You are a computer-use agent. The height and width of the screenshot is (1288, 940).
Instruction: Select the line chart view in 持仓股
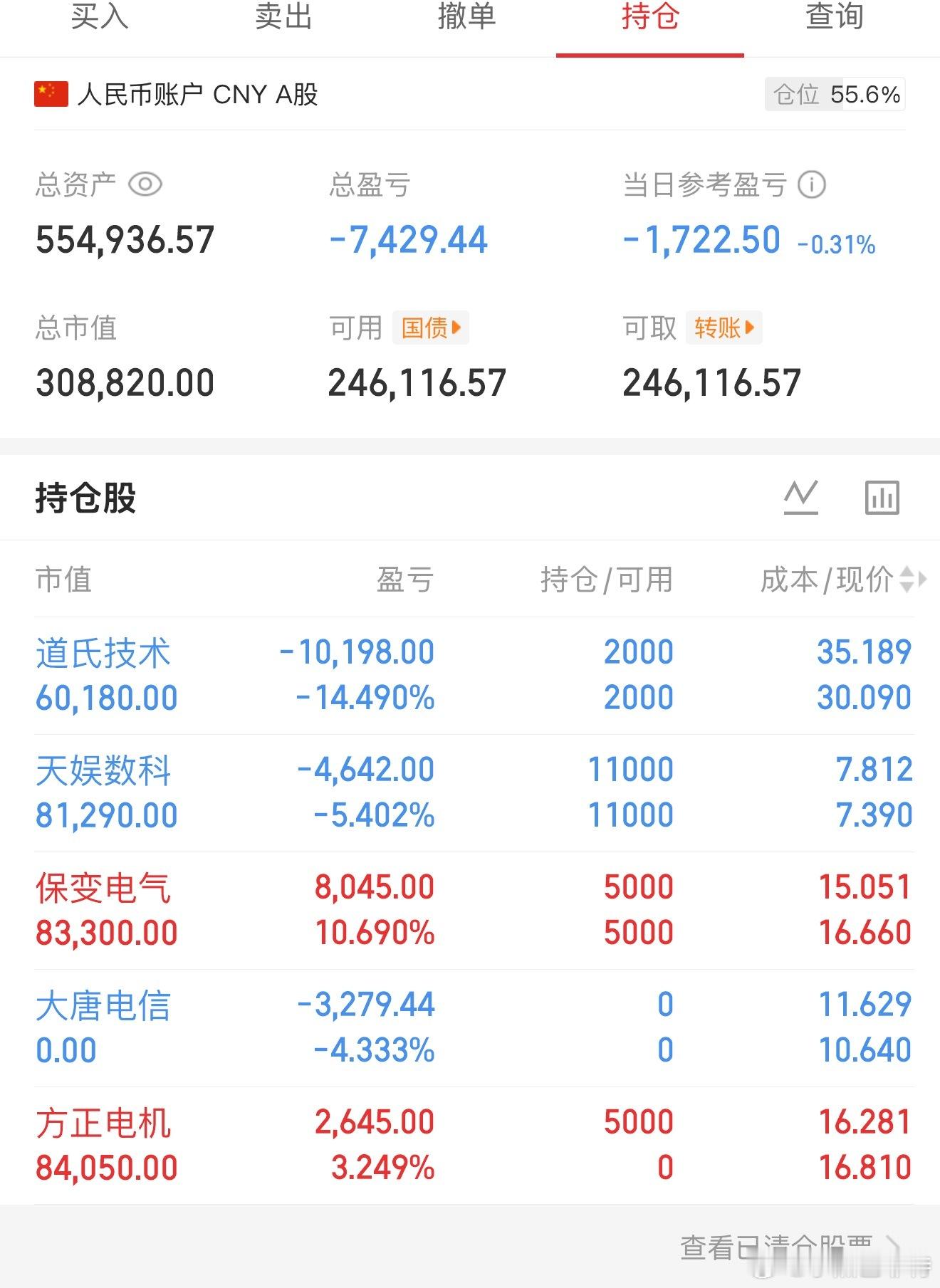coord(800,497)
